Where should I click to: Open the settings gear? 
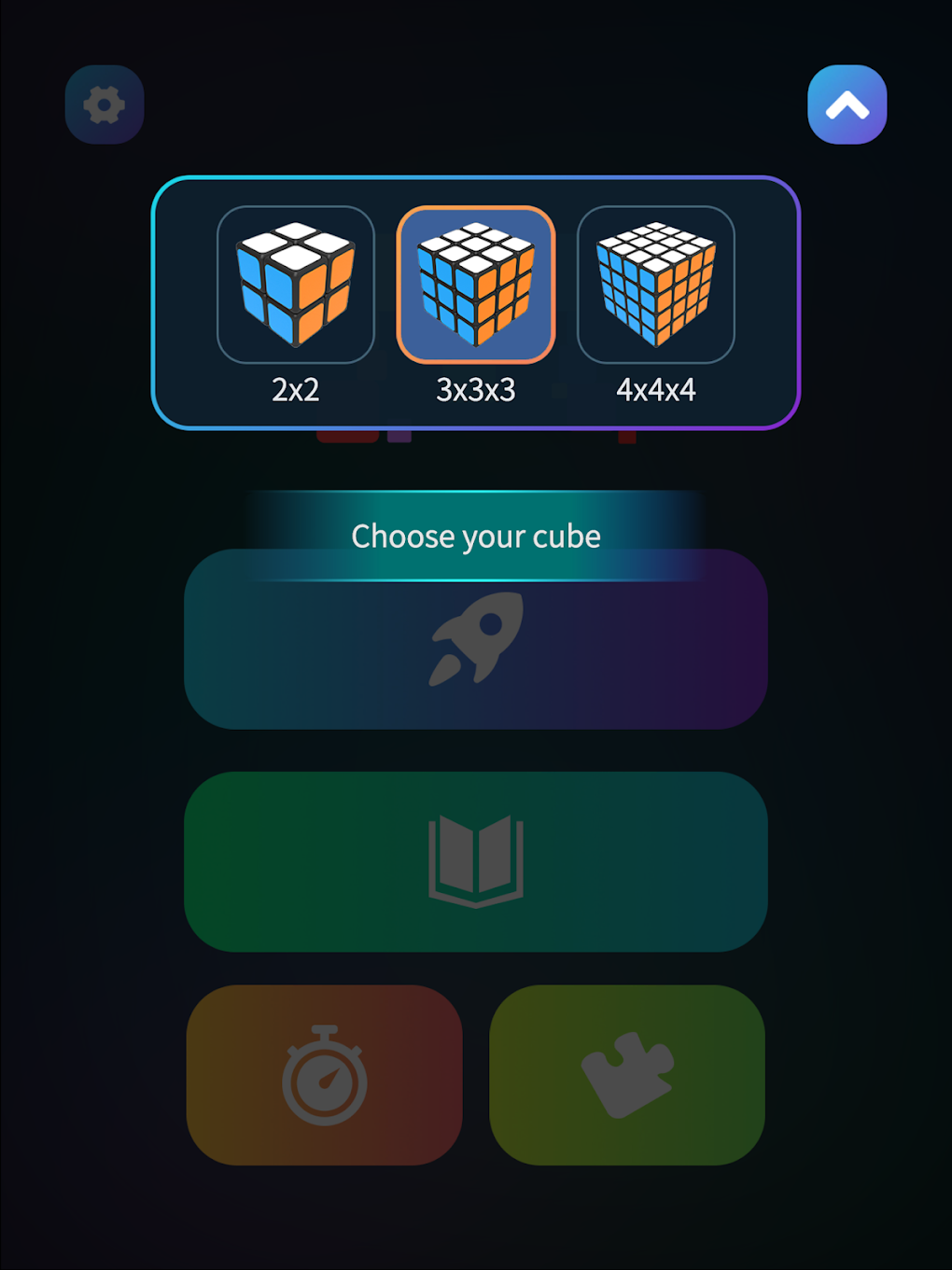[105, 105]
